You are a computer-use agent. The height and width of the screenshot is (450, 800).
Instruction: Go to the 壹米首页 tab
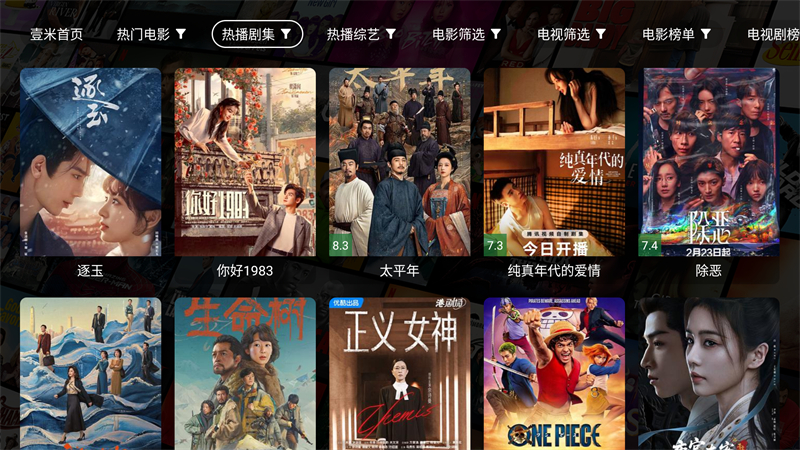56,34
